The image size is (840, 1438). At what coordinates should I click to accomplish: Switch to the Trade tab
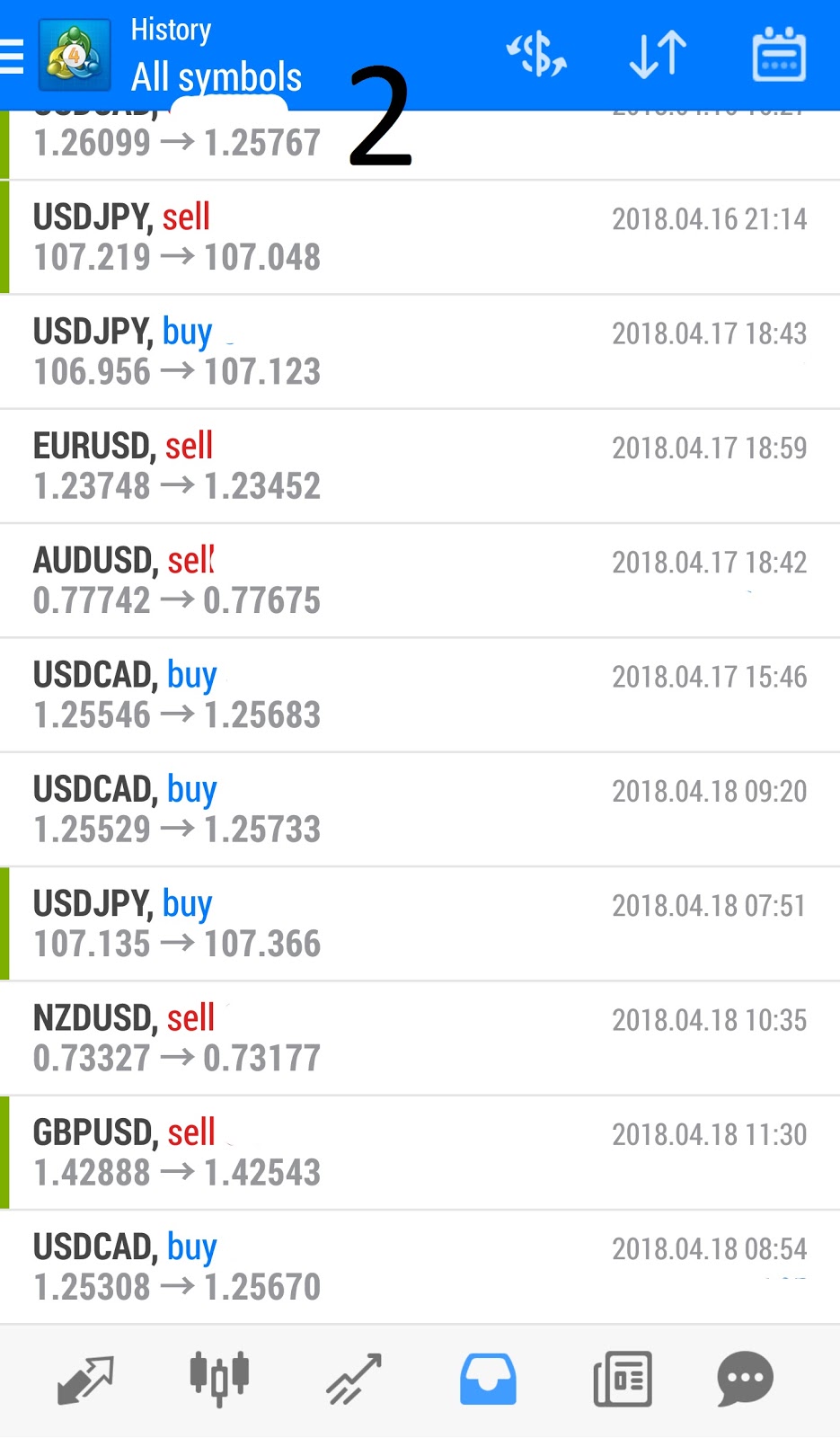pyautogui.click(x=354, y=1379)
